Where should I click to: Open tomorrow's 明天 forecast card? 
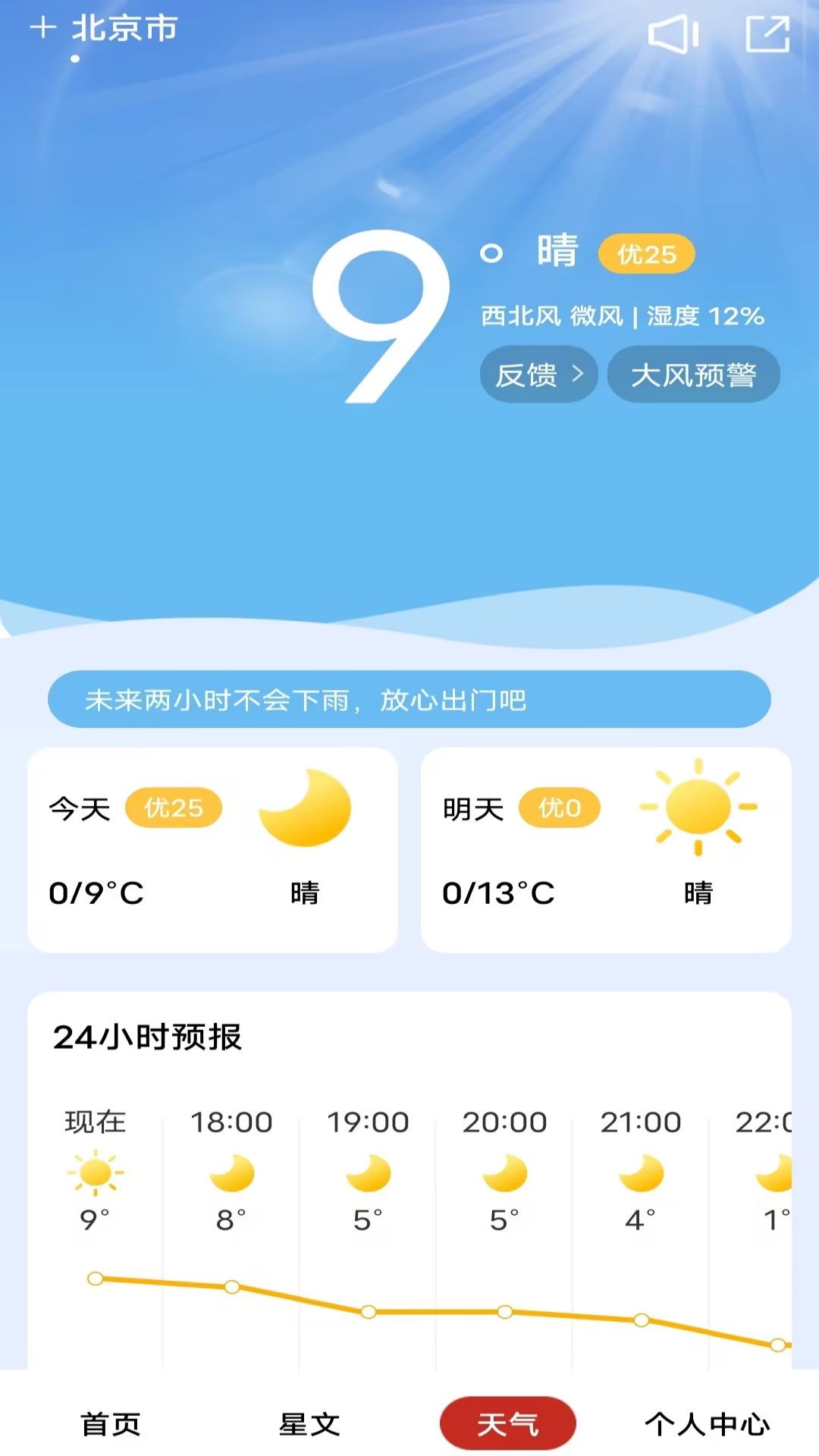[x=606, y=849]
